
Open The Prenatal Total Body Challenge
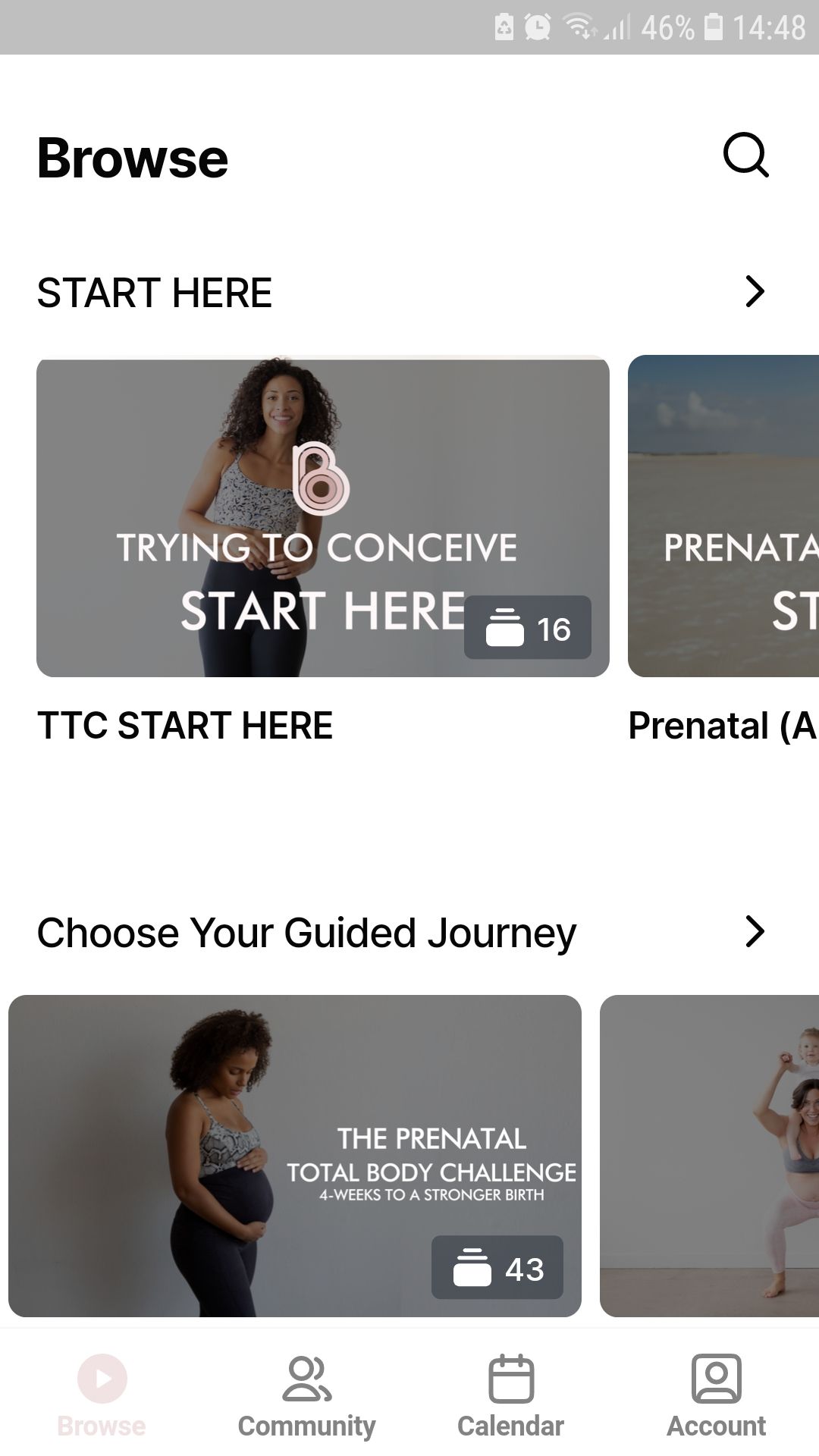[295, 1156]
